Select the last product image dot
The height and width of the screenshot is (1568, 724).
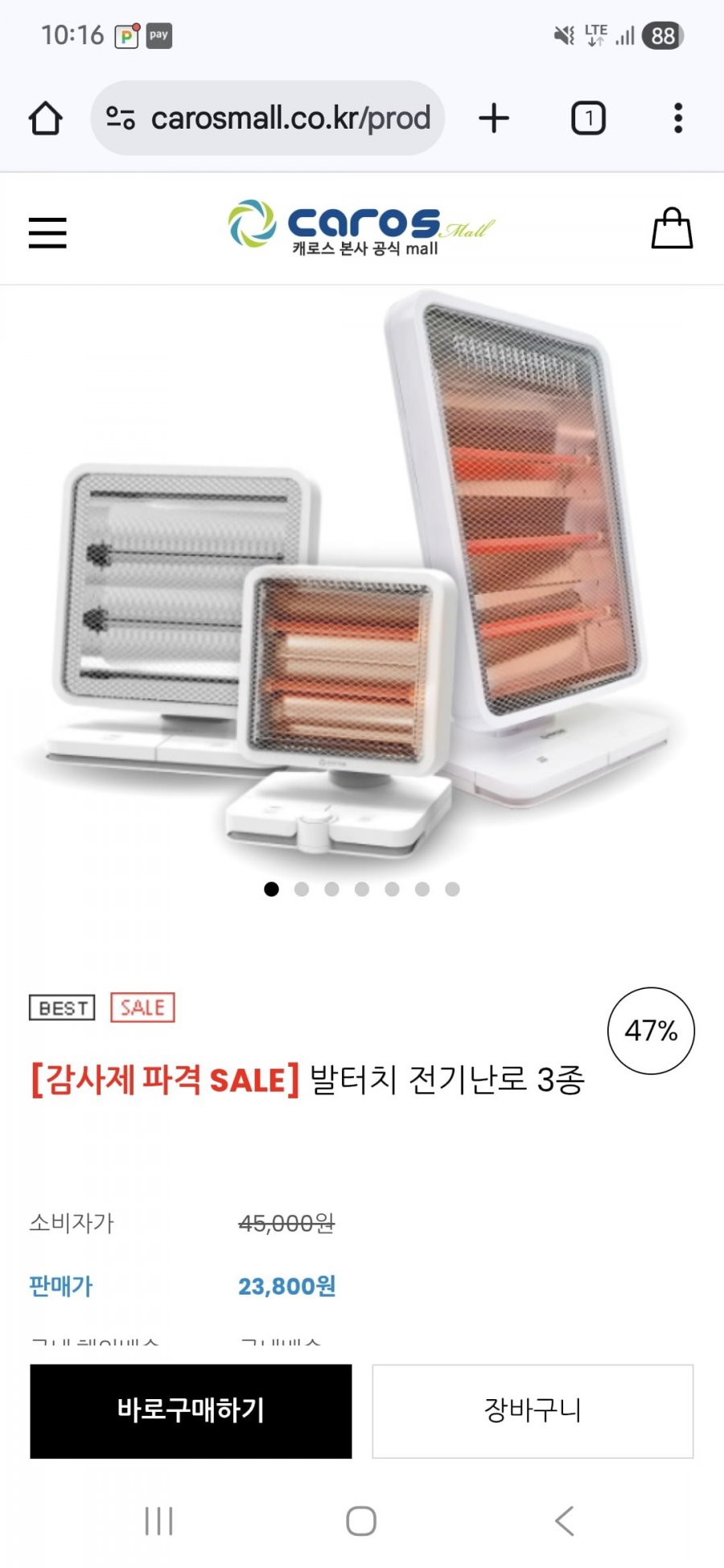point(452,889)
